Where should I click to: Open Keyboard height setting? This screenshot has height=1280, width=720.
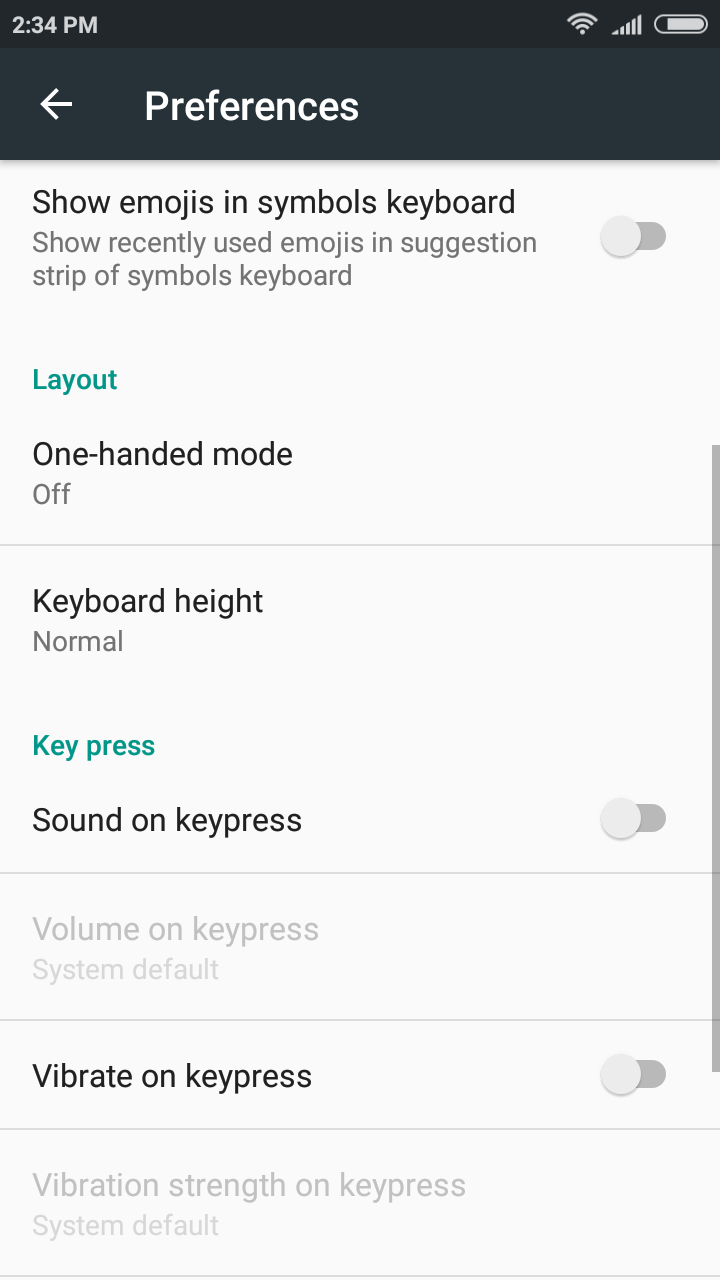pyautogui.click(x=360, y=620)
